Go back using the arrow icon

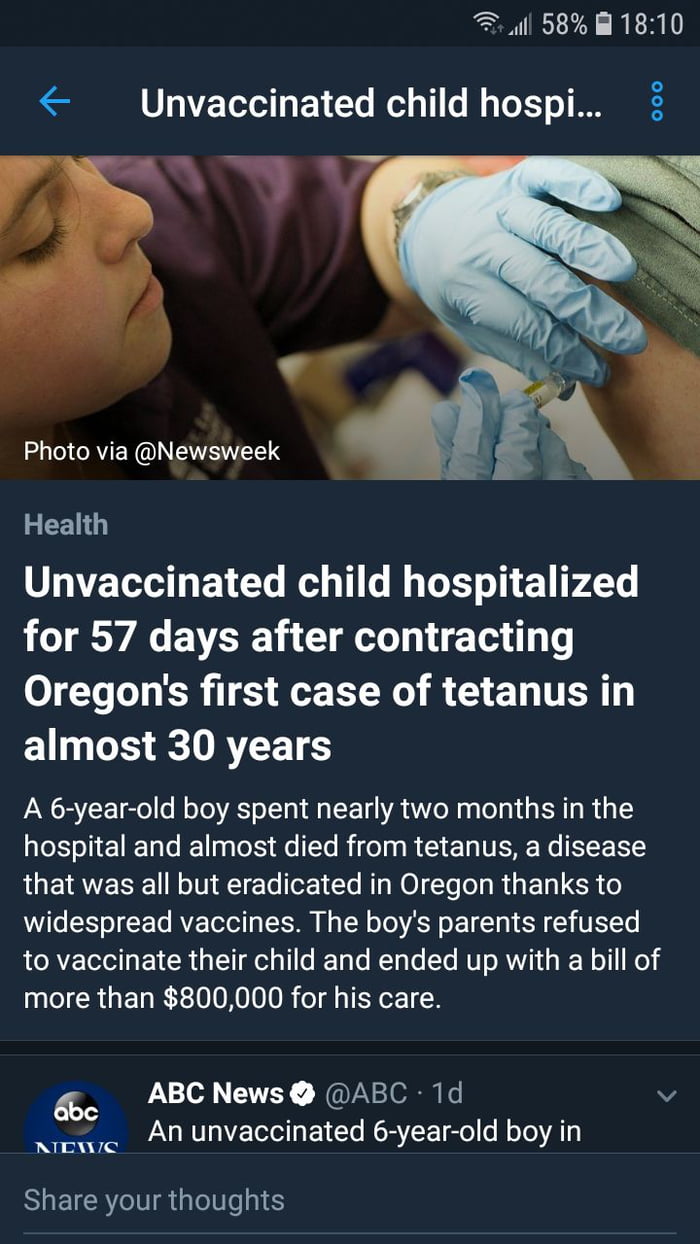[x=55, y=102]
